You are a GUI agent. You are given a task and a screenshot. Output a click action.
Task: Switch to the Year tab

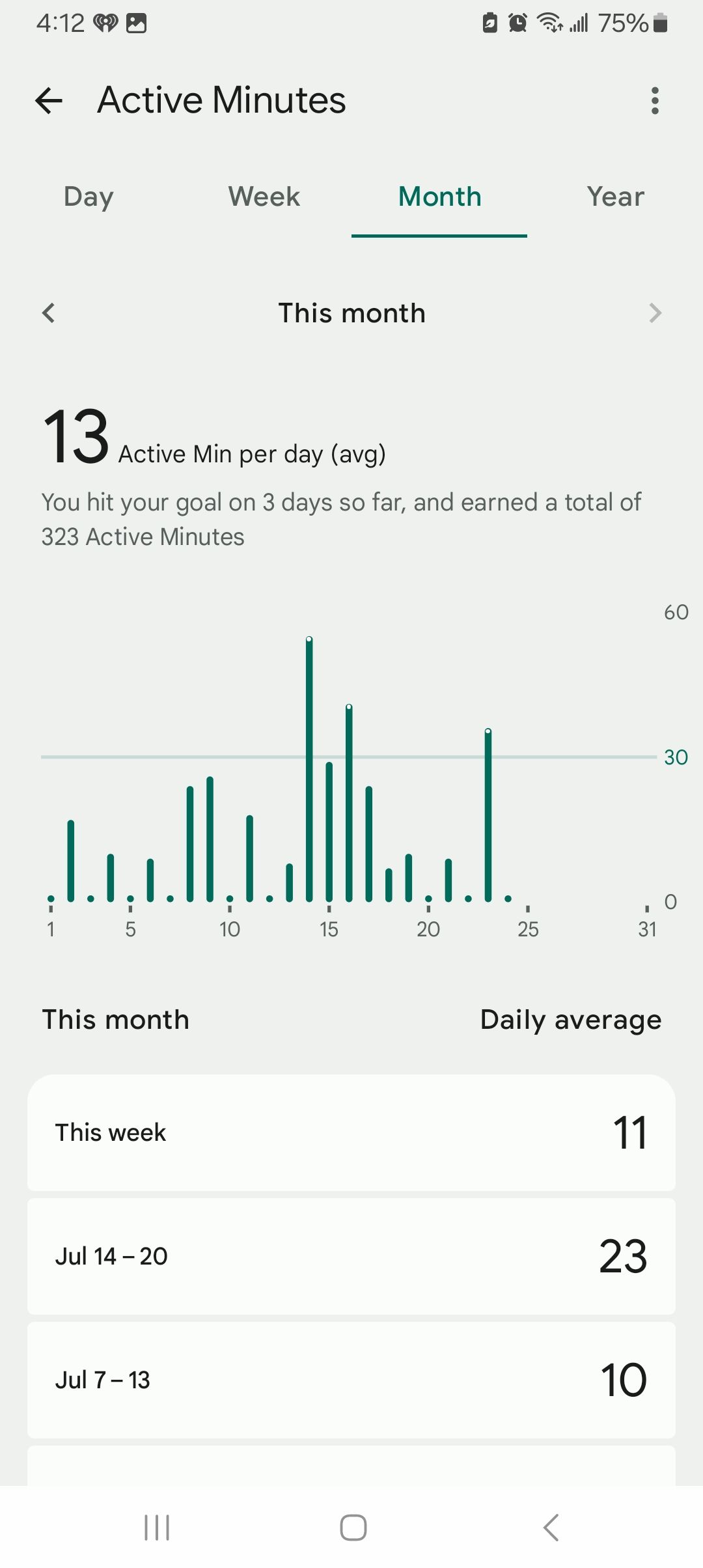click(615, 197)
